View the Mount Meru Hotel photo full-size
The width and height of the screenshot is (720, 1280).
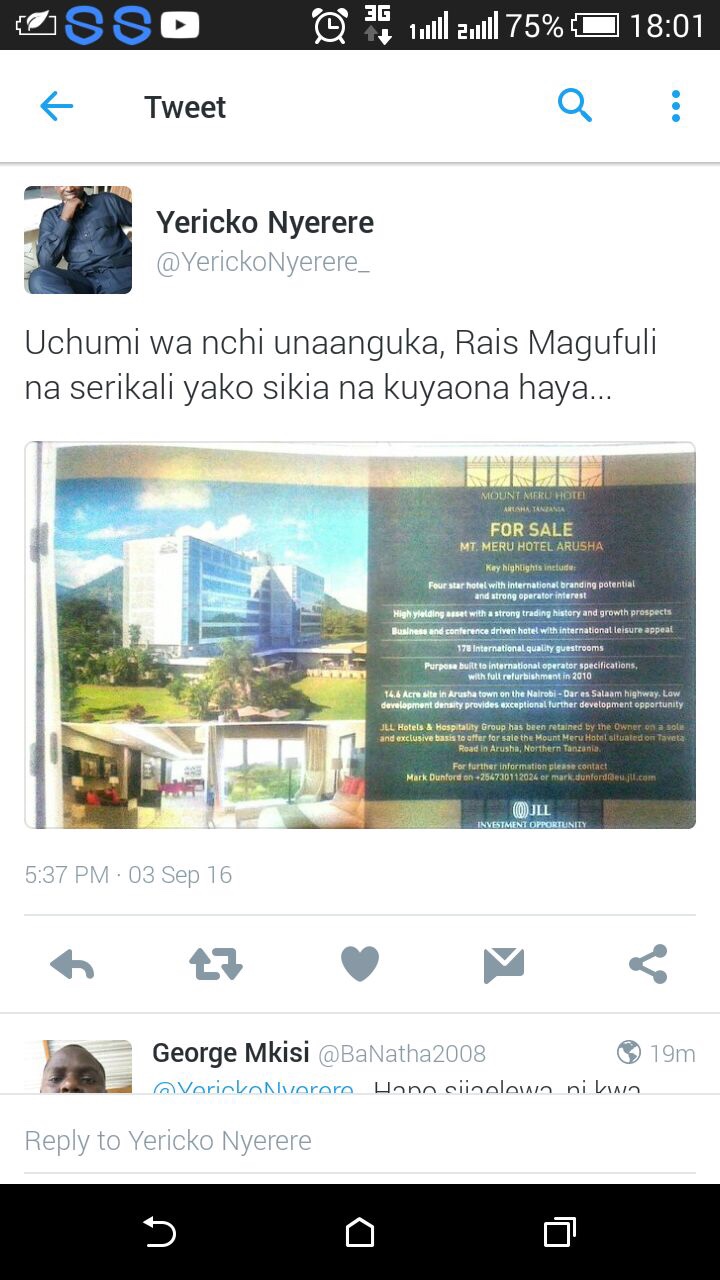(x=360, y=635)
